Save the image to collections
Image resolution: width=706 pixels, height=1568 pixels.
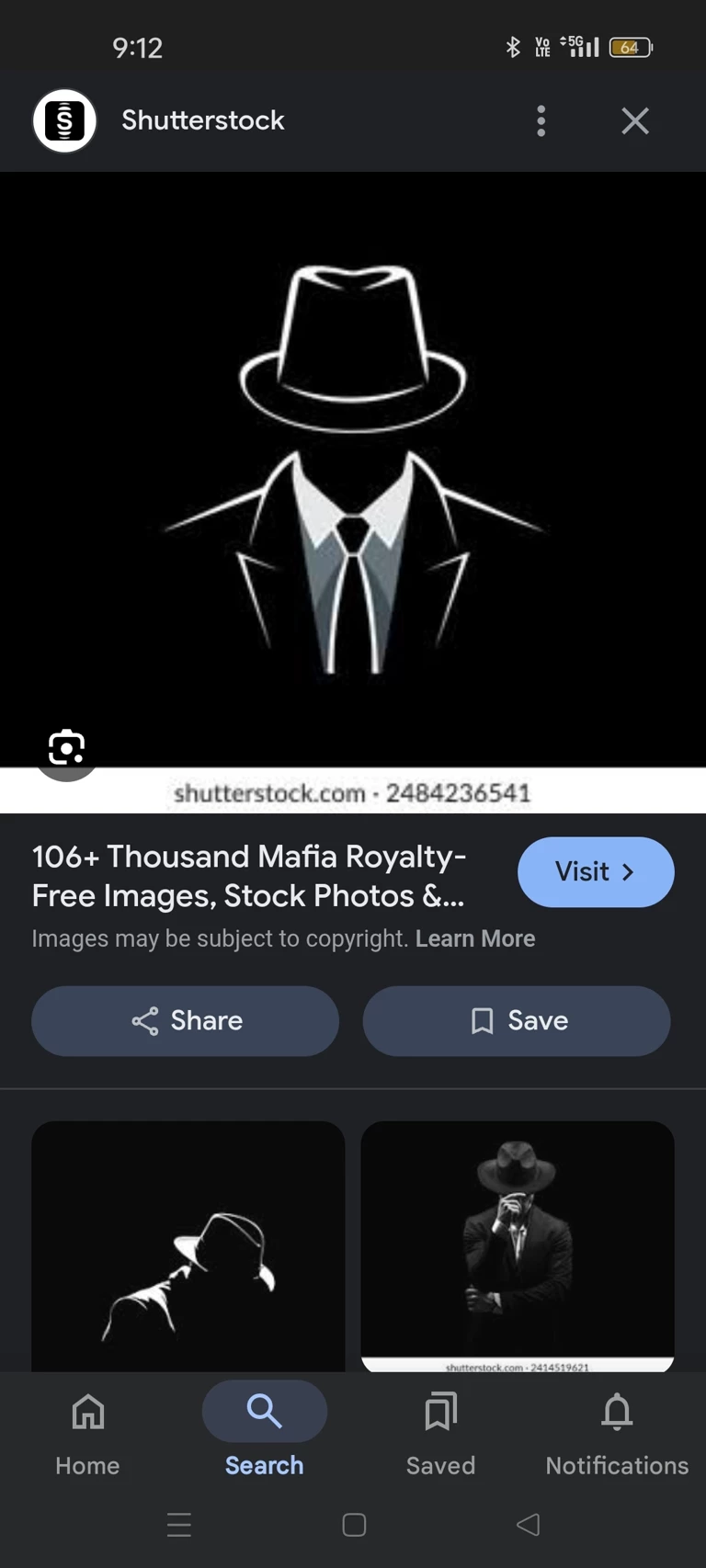tap(516, 1020)
